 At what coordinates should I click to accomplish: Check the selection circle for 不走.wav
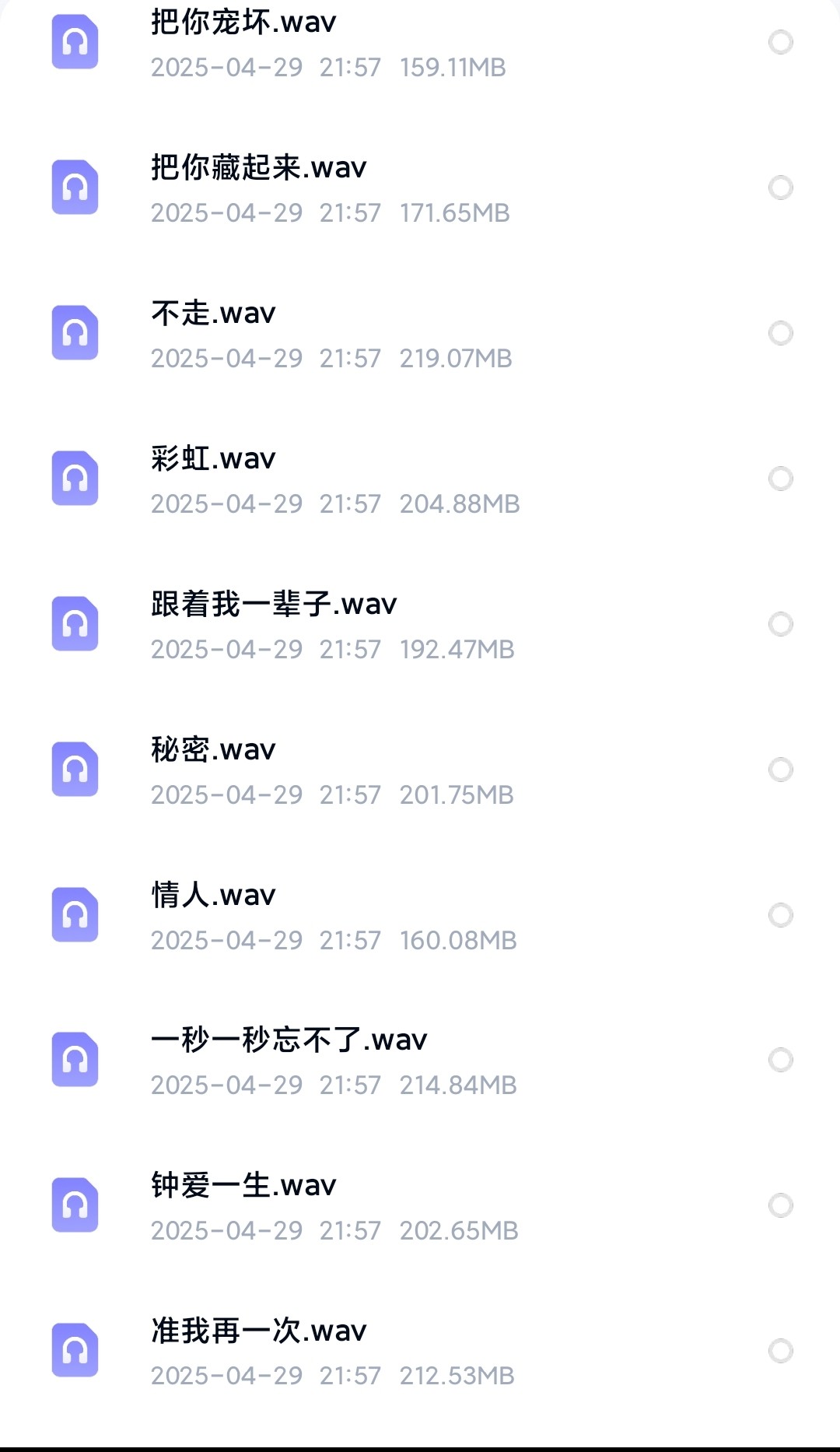780,333
